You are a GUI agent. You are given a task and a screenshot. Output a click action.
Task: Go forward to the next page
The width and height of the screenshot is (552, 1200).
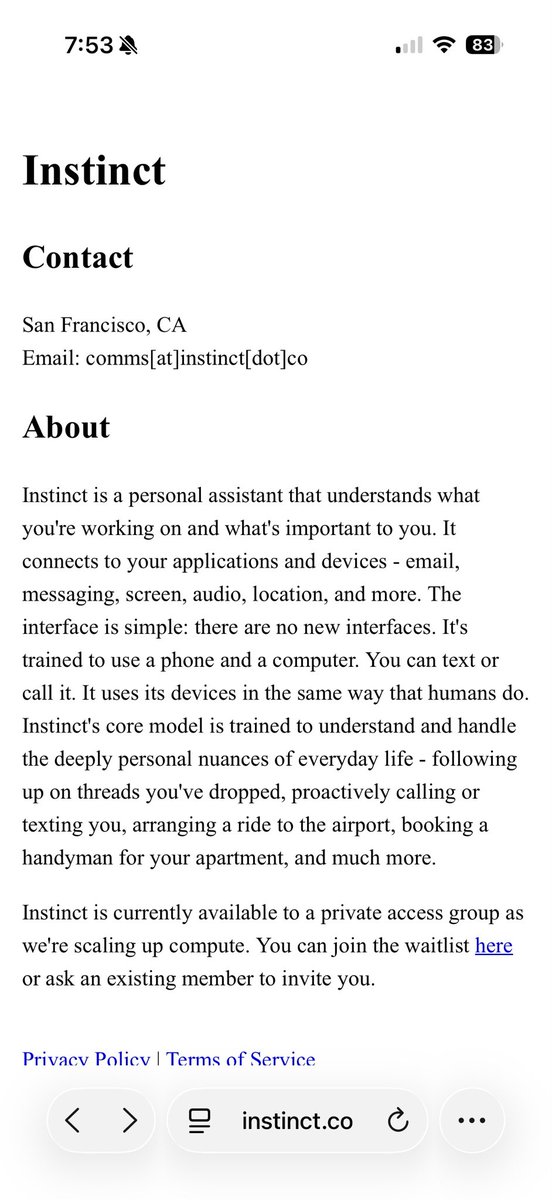[x=130, y=1121]
